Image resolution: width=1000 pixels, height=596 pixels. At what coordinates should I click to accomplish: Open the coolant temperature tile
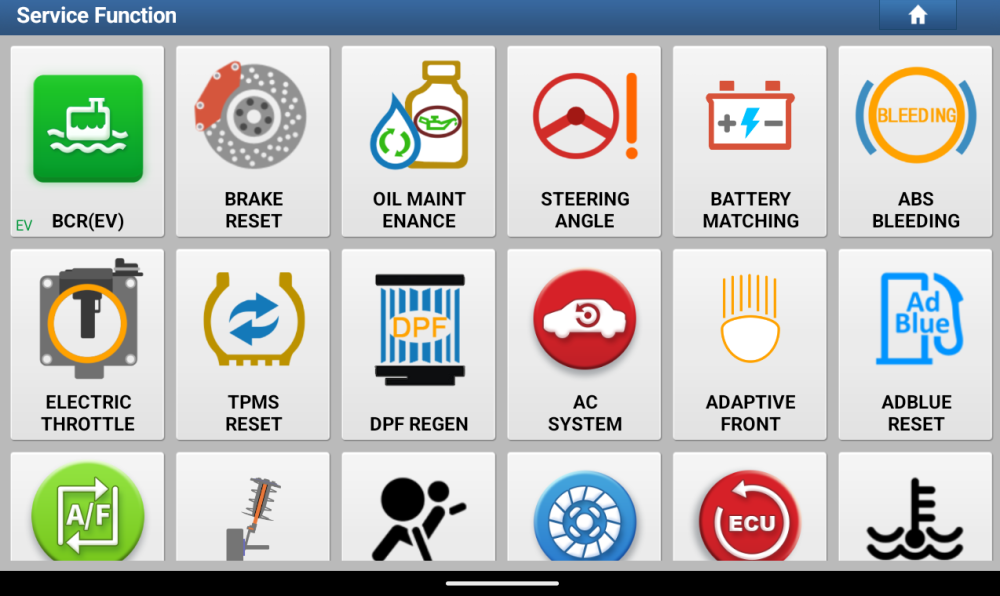(x=916, y=510)
